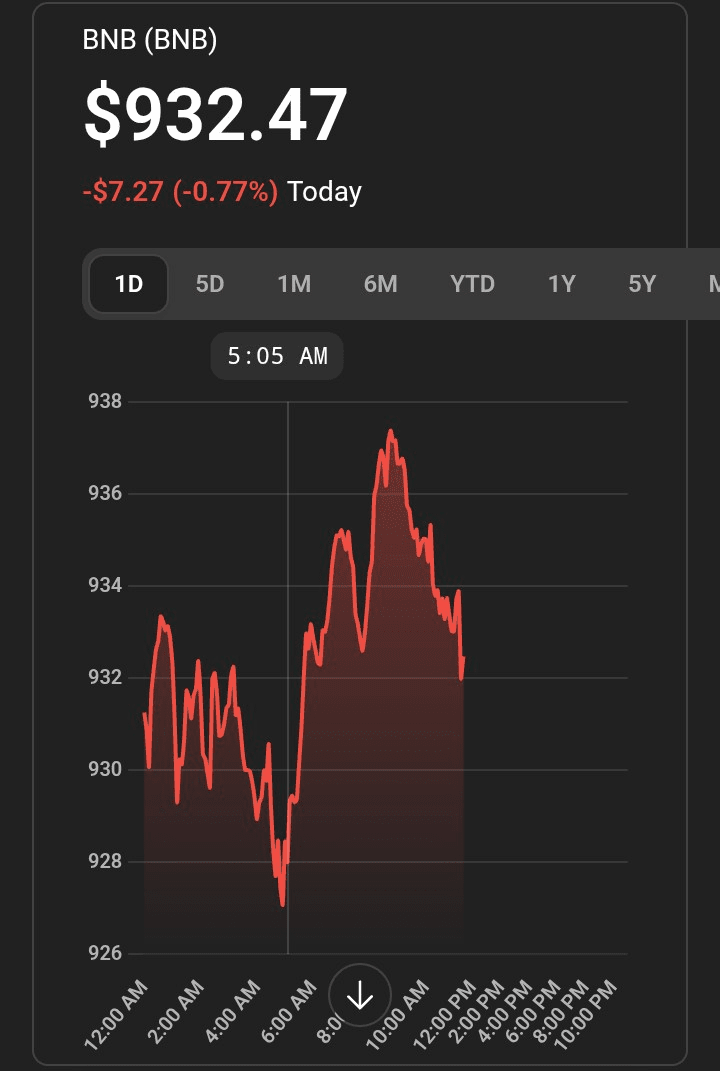Tap the round down-arrow button
Image resolution: width=720 pixels, height=1071 pixels.
coord(359,995)
